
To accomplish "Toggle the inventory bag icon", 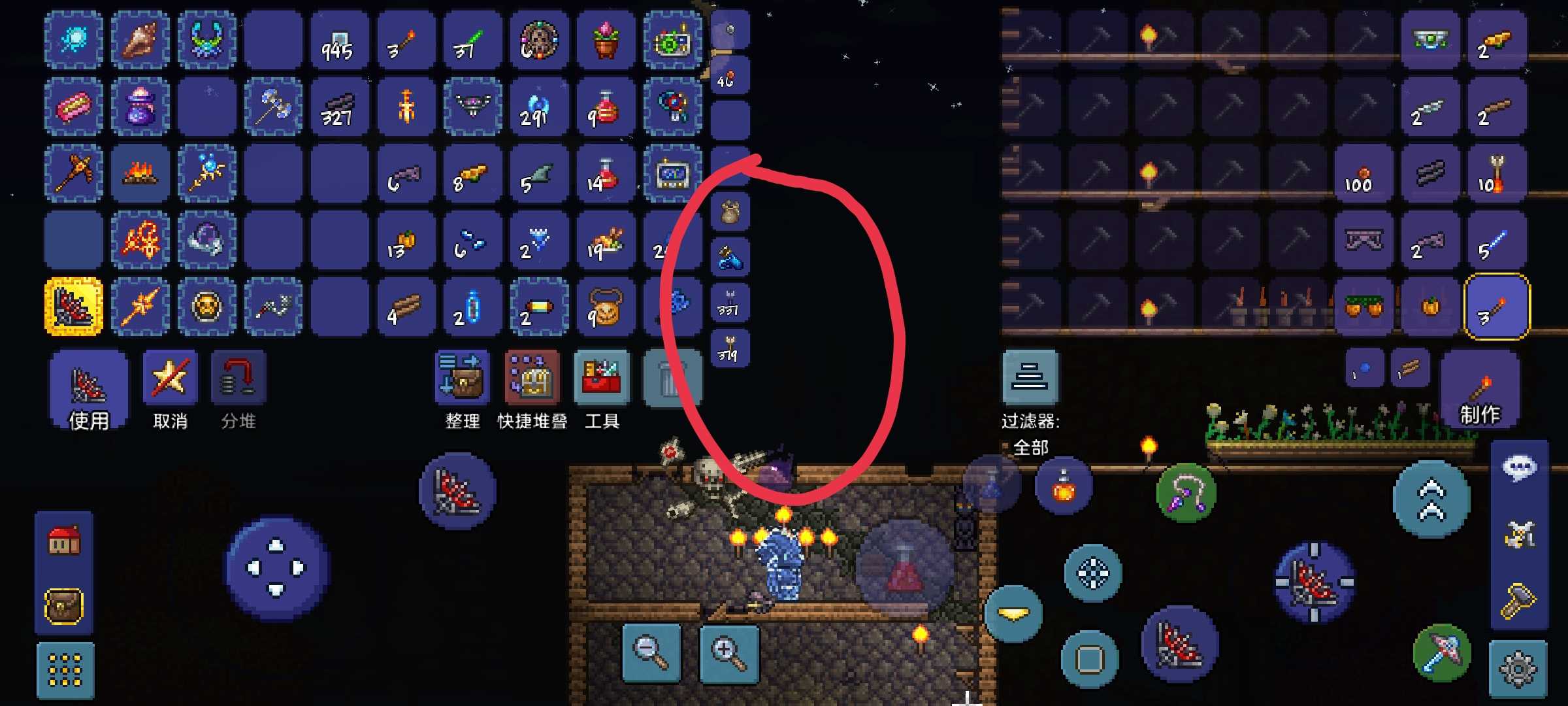I will (63, 606).
